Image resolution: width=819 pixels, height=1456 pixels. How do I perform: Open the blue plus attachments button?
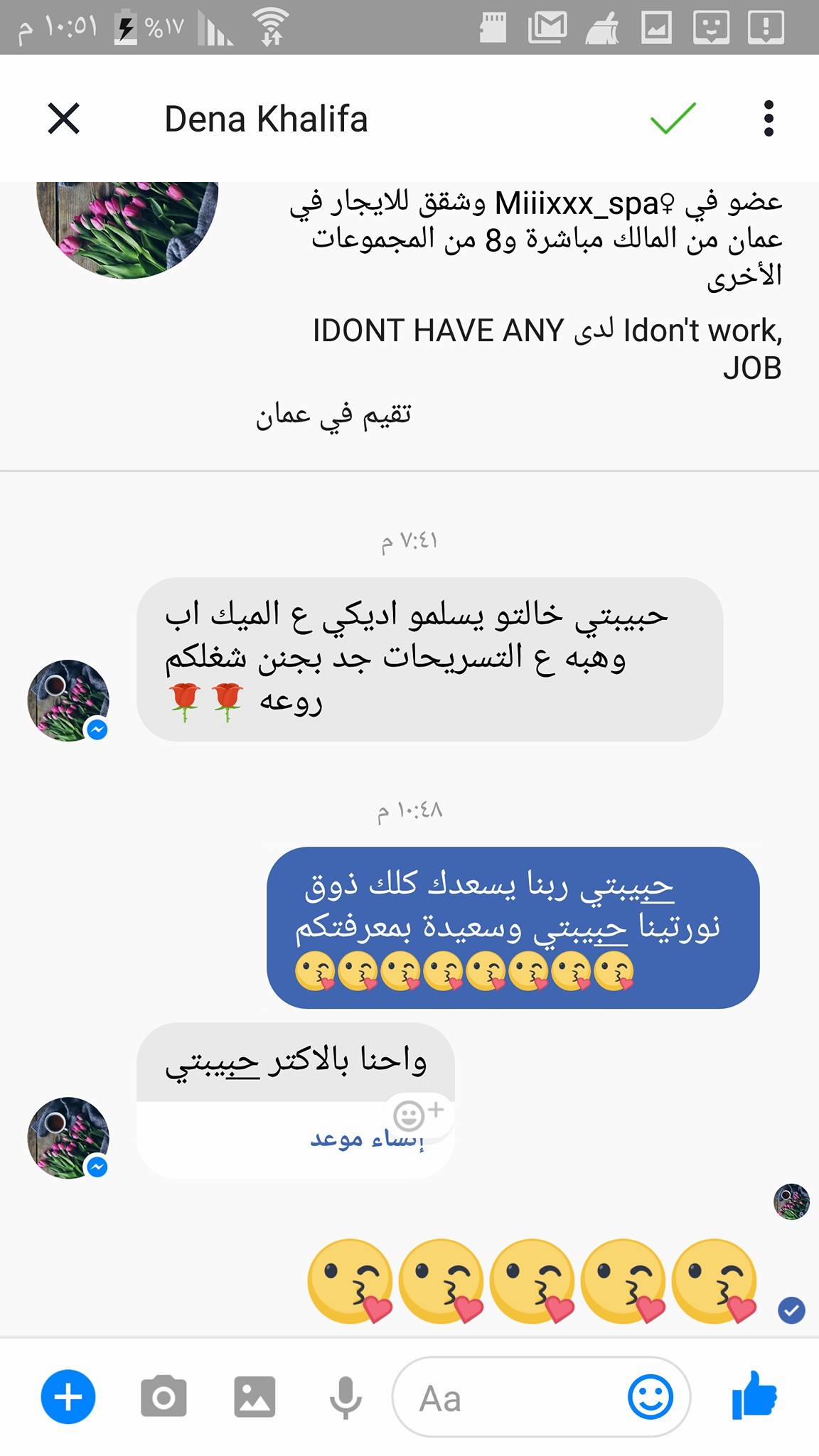click(x=68, y=1397)
